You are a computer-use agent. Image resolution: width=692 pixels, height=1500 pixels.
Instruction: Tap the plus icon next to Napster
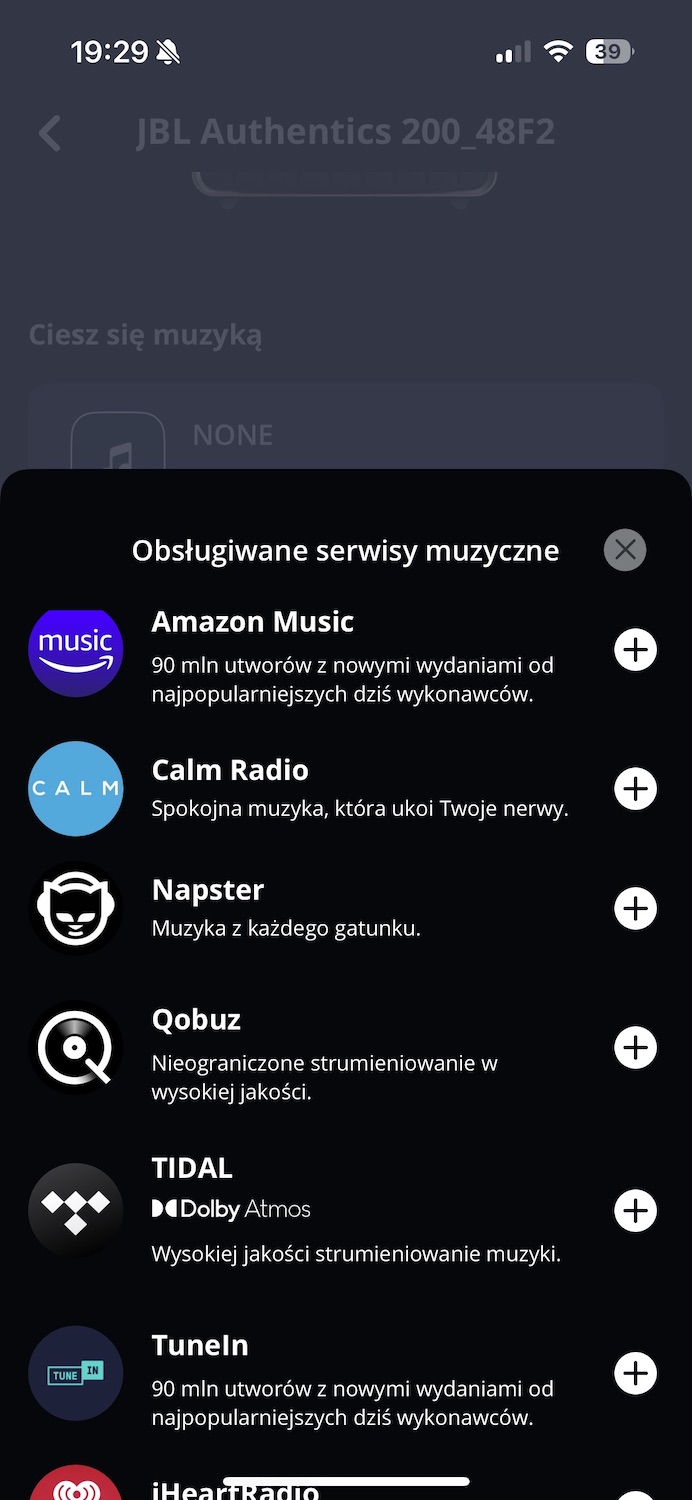(635, 909)
